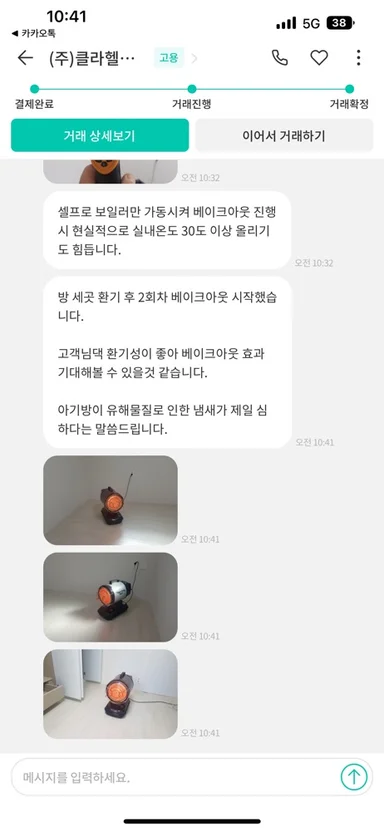Tap the 거래 상세보기 button

100,136
